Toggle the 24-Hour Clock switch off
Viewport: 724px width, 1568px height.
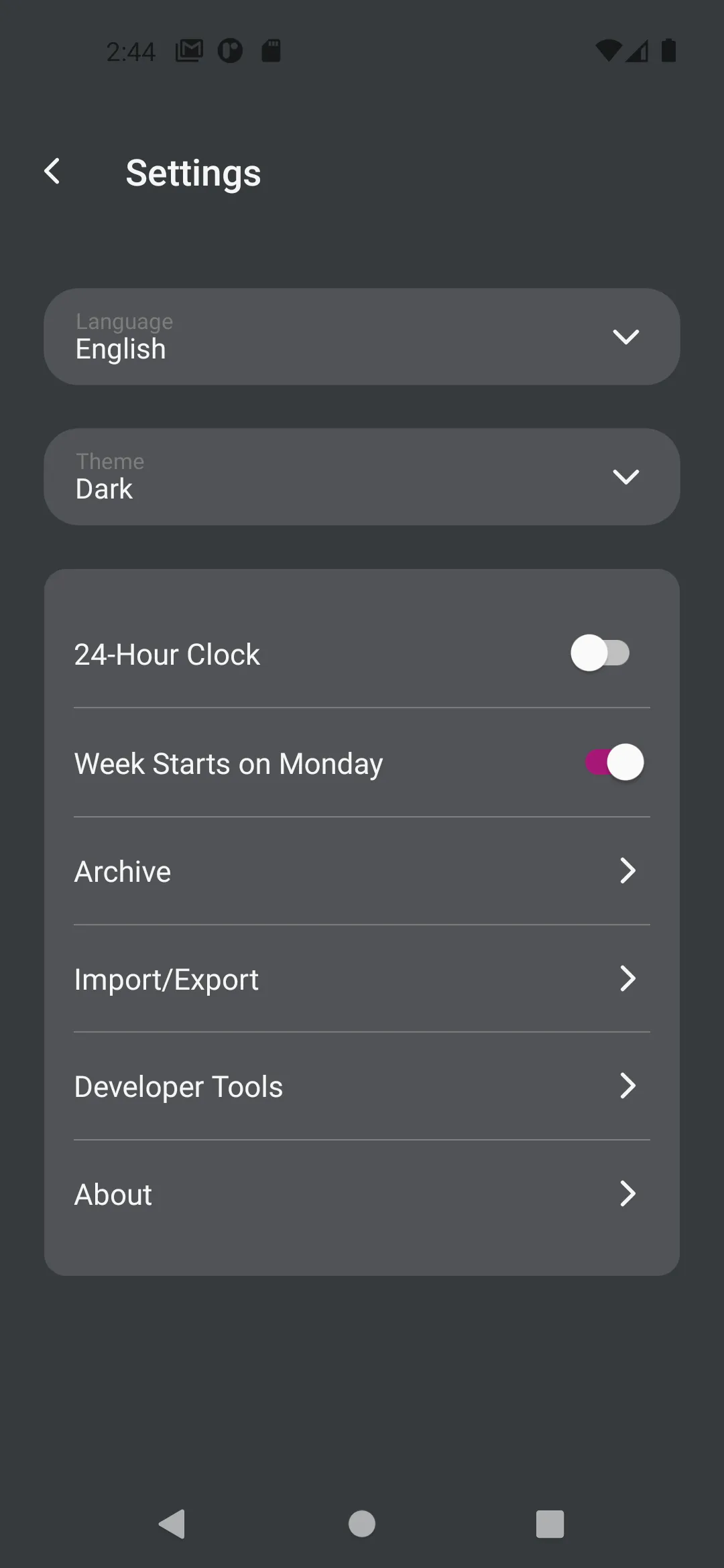(x=600, y=653)
